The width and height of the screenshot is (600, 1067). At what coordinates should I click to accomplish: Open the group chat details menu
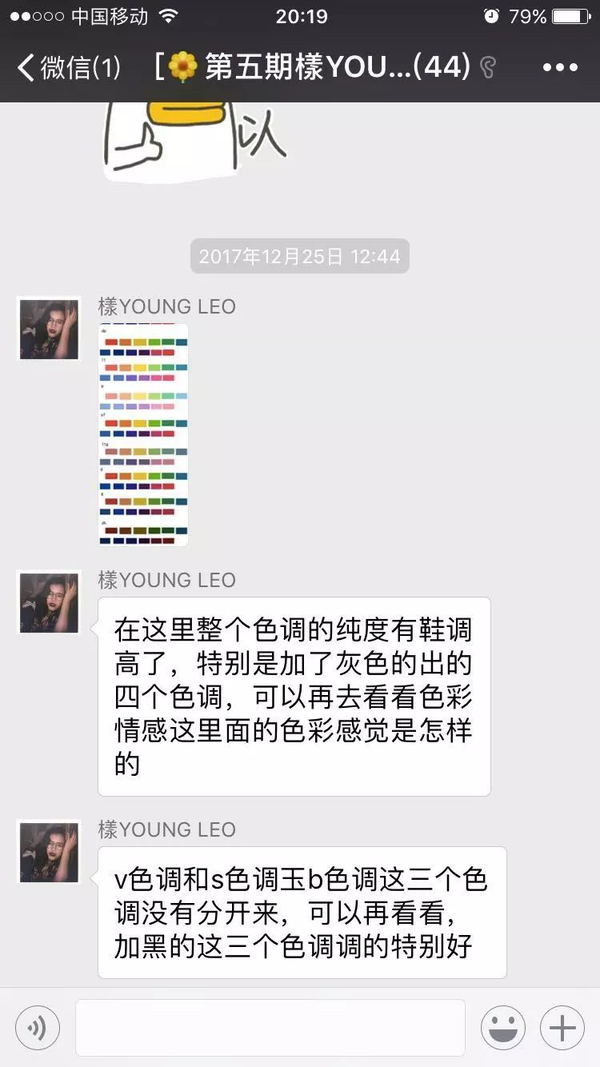pyautogui.click(x=560, y=67)
